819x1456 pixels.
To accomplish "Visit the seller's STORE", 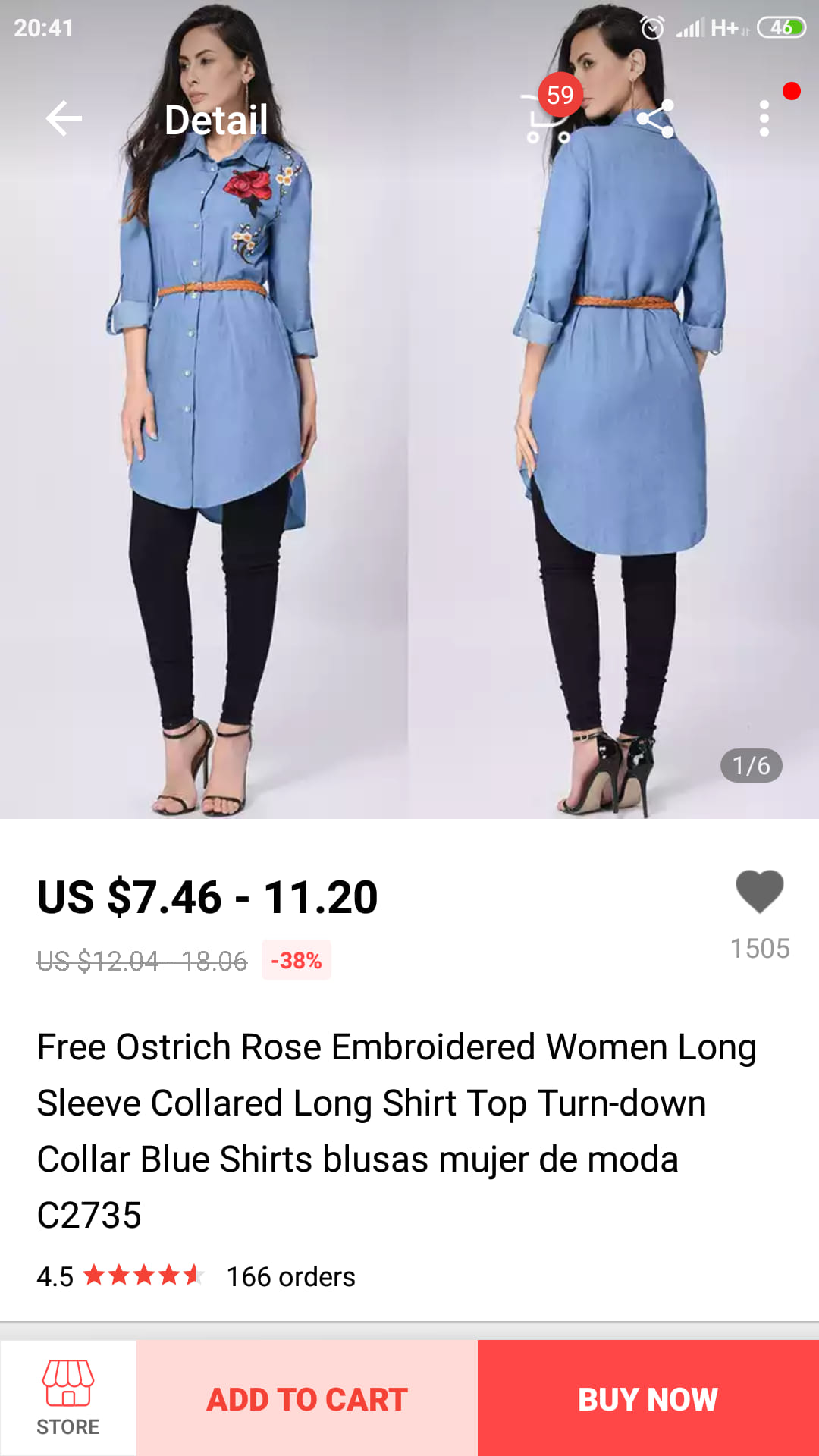I will point(68,1398).
